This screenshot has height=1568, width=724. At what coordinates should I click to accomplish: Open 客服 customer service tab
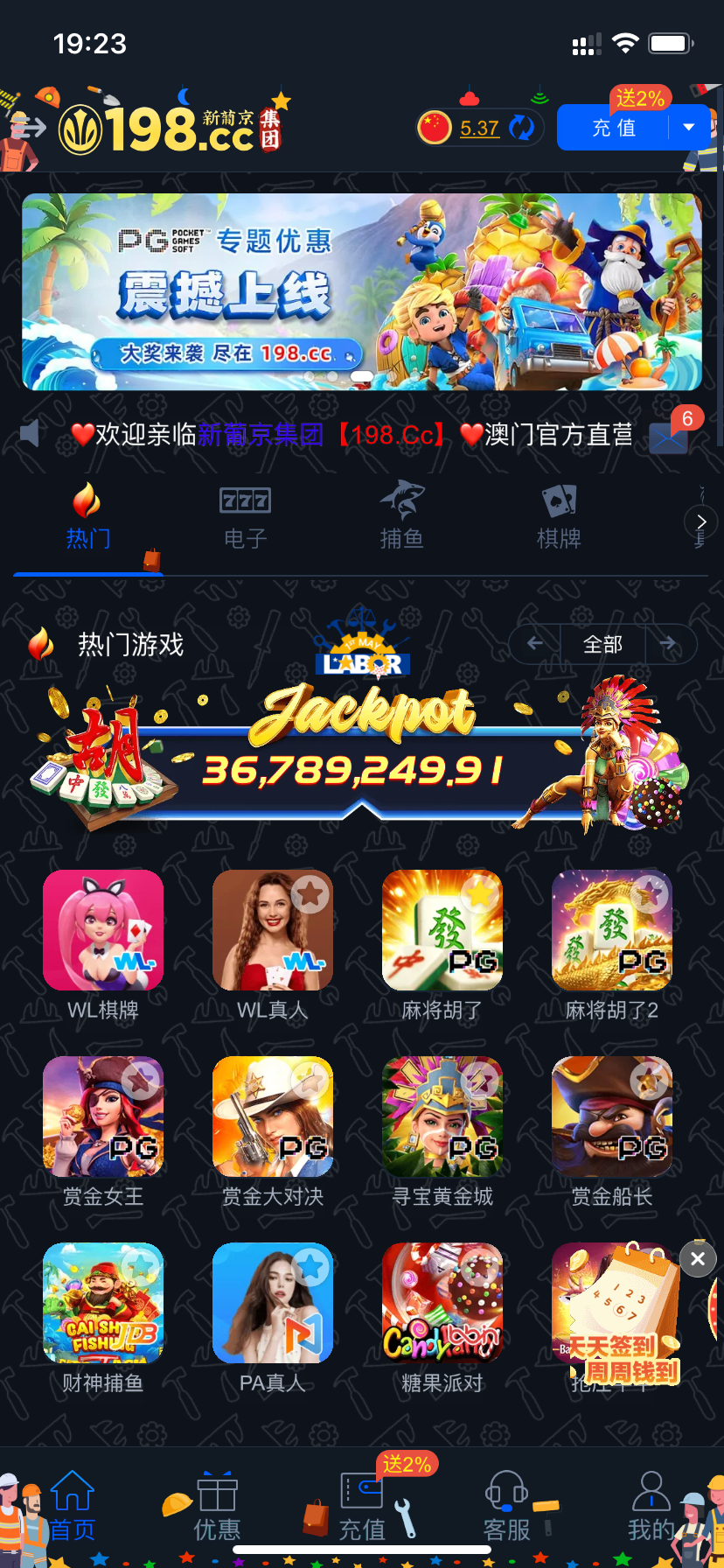[507, 1507]
